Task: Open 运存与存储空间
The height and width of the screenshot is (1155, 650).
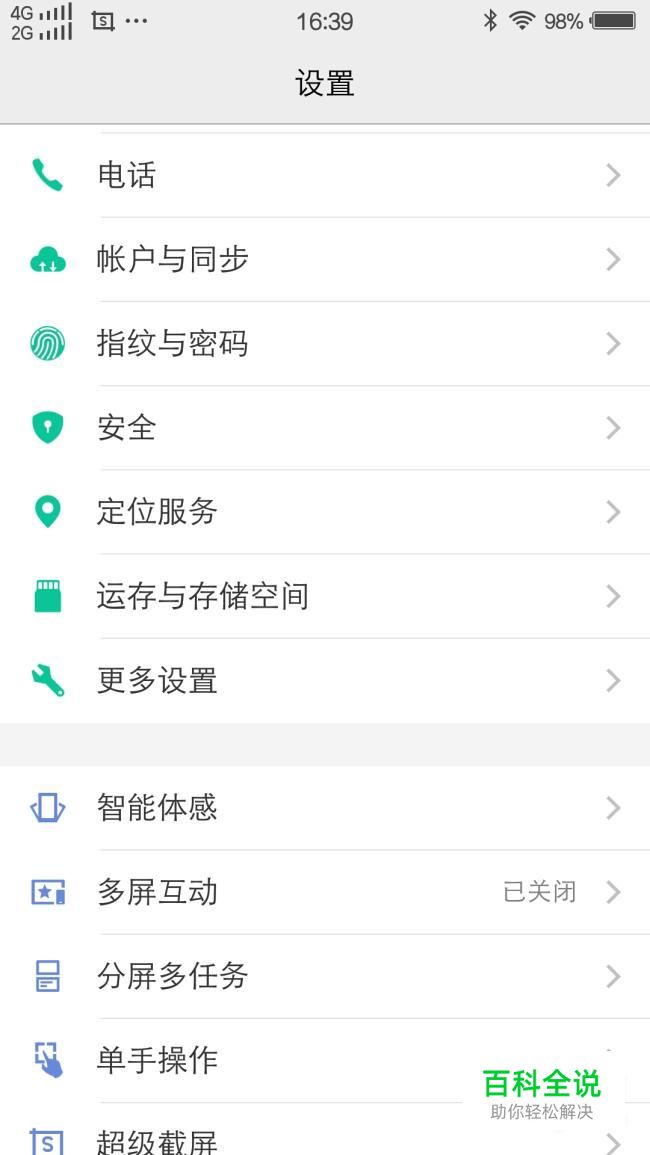Action: [325, 596]
